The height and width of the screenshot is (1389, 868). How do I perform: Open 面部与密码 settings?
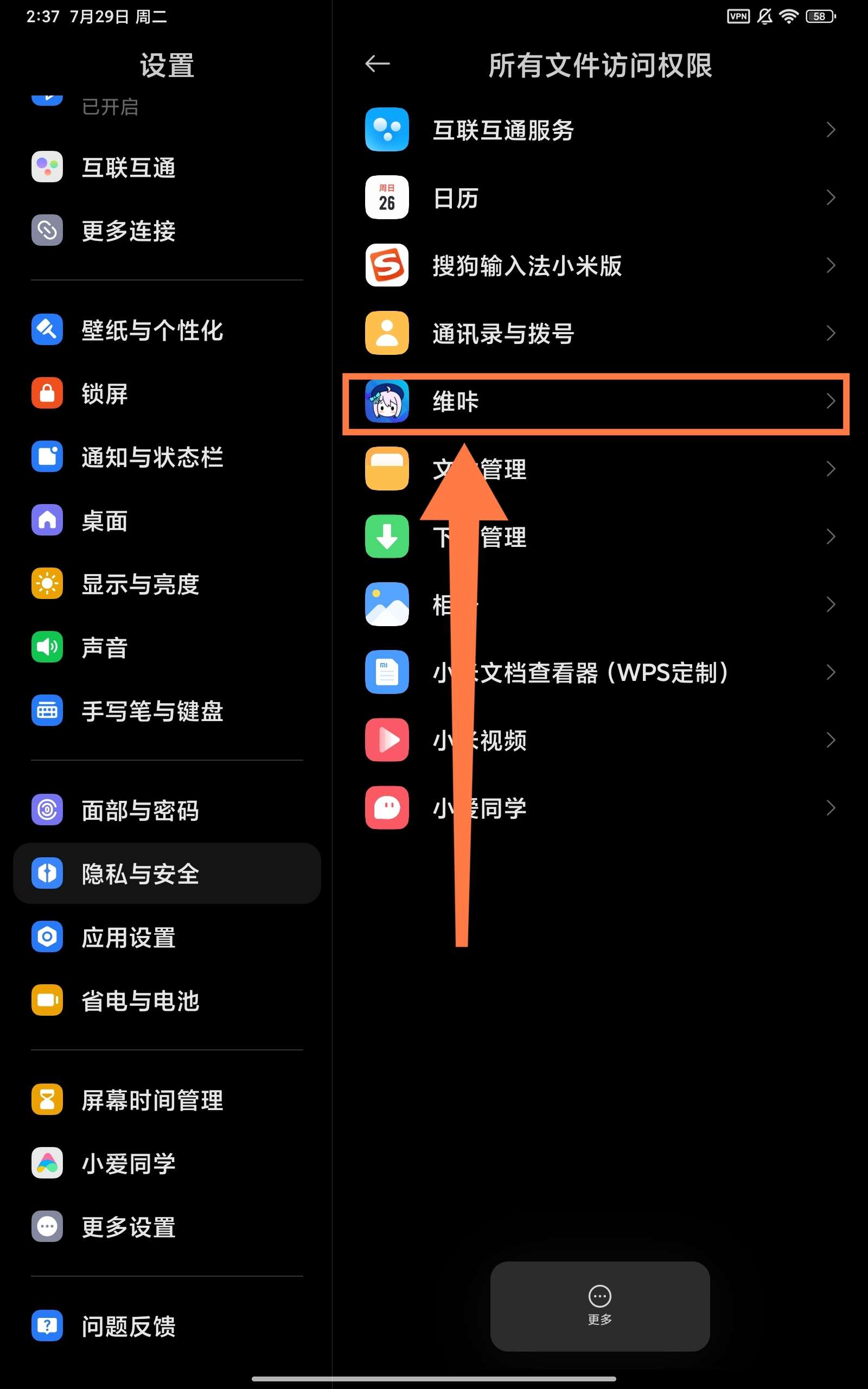coord(141,811)
